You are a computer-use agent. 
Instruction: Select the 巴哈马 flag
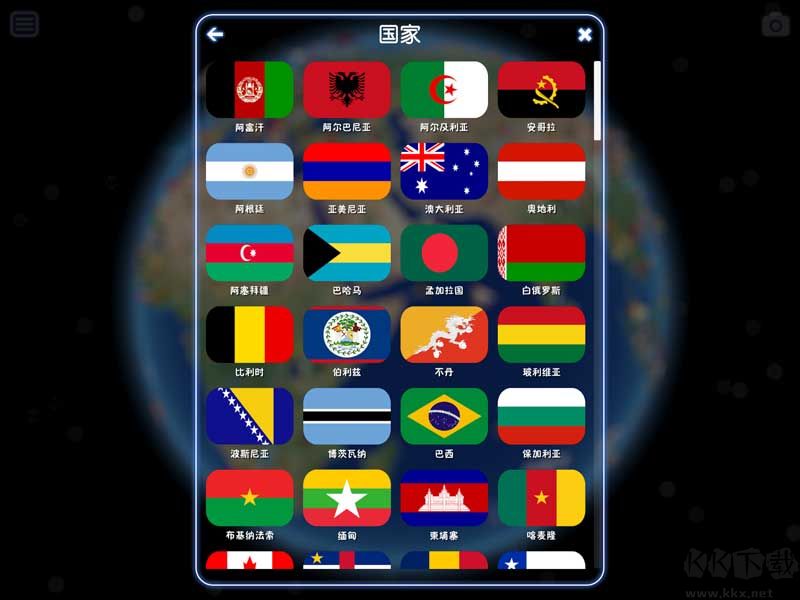pyautogui.click(x=347, y=253)
